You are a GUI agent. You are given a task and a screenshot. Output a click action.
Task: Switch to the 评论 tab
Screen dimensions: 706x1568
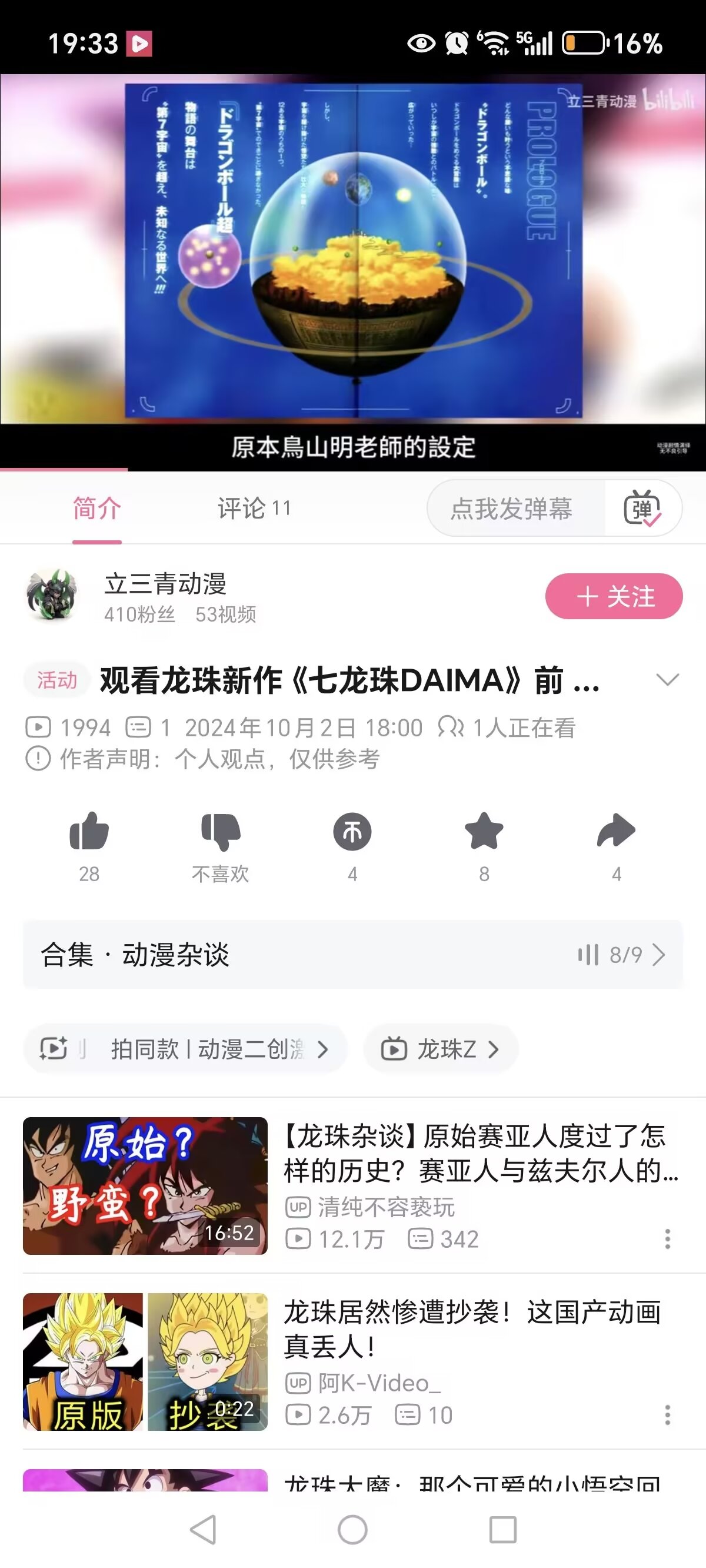point(254,509)
